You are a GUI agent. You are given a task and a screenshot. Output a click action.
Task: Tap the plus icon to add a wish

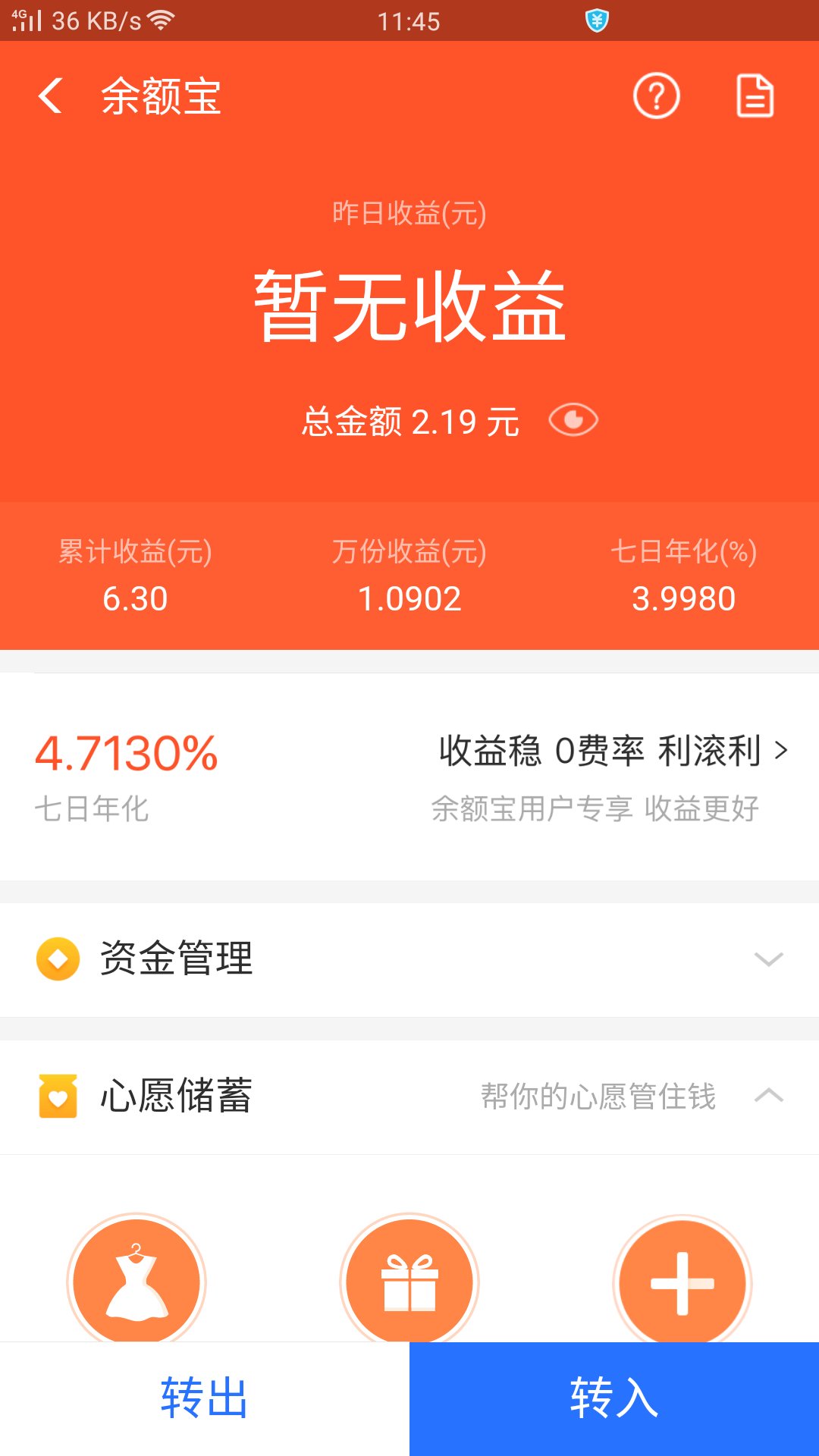coord(682,1282)
